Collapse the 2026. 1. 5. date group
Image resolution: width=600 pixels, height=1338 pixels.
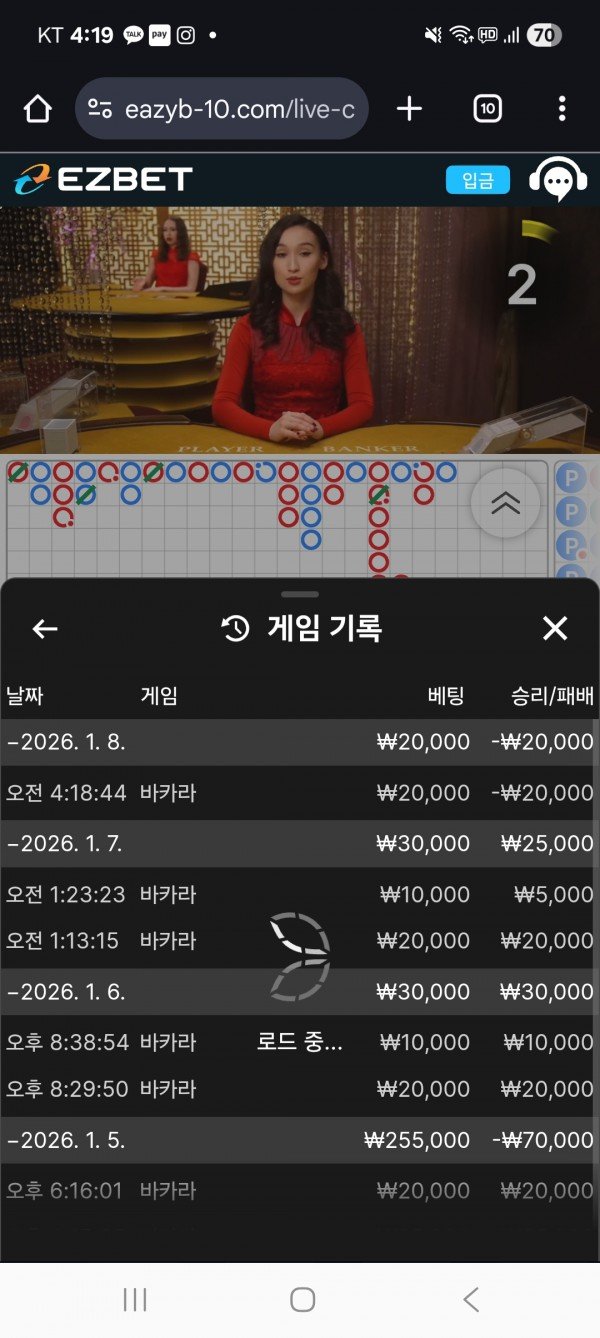coord(66,1140)
